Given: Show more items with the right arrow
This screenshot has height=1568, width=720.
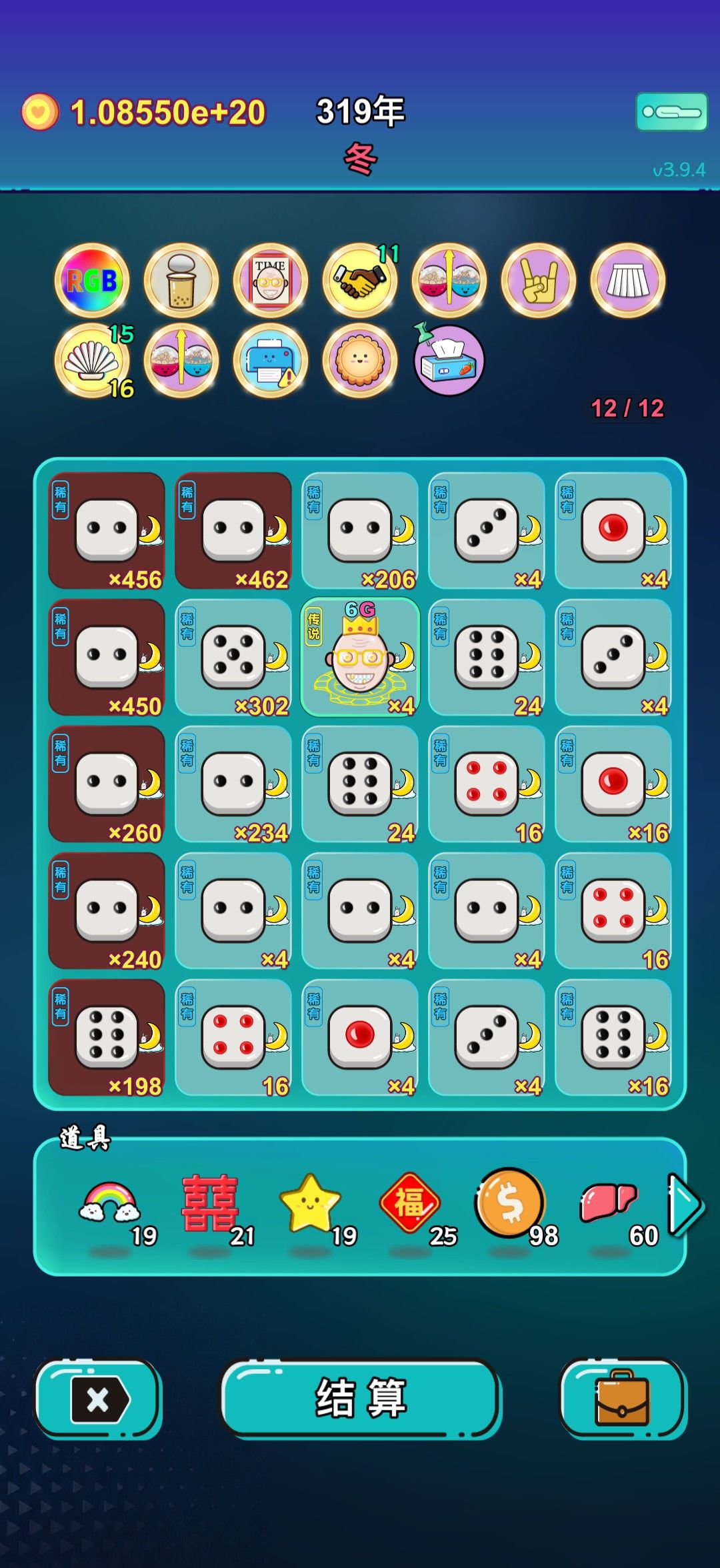Looking at the screenshot, I should click(x=685, y=1206).
